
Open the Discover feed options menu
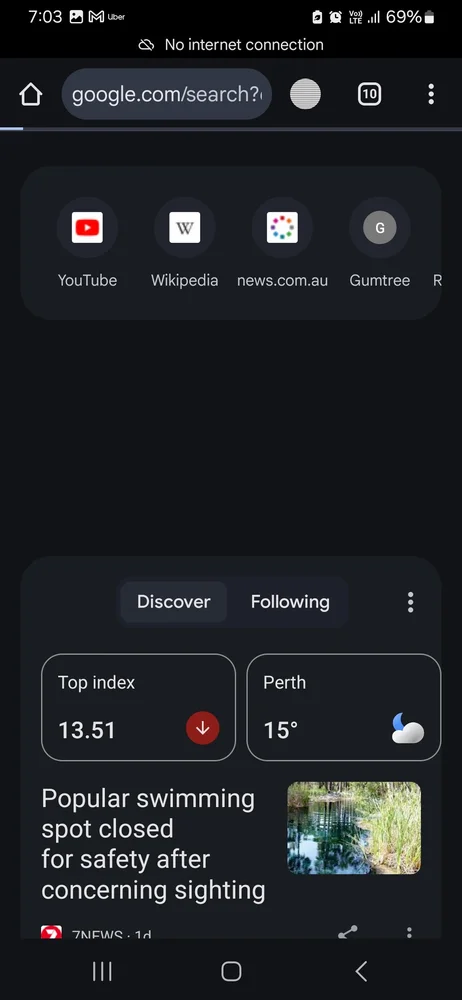tap(410, 601)
